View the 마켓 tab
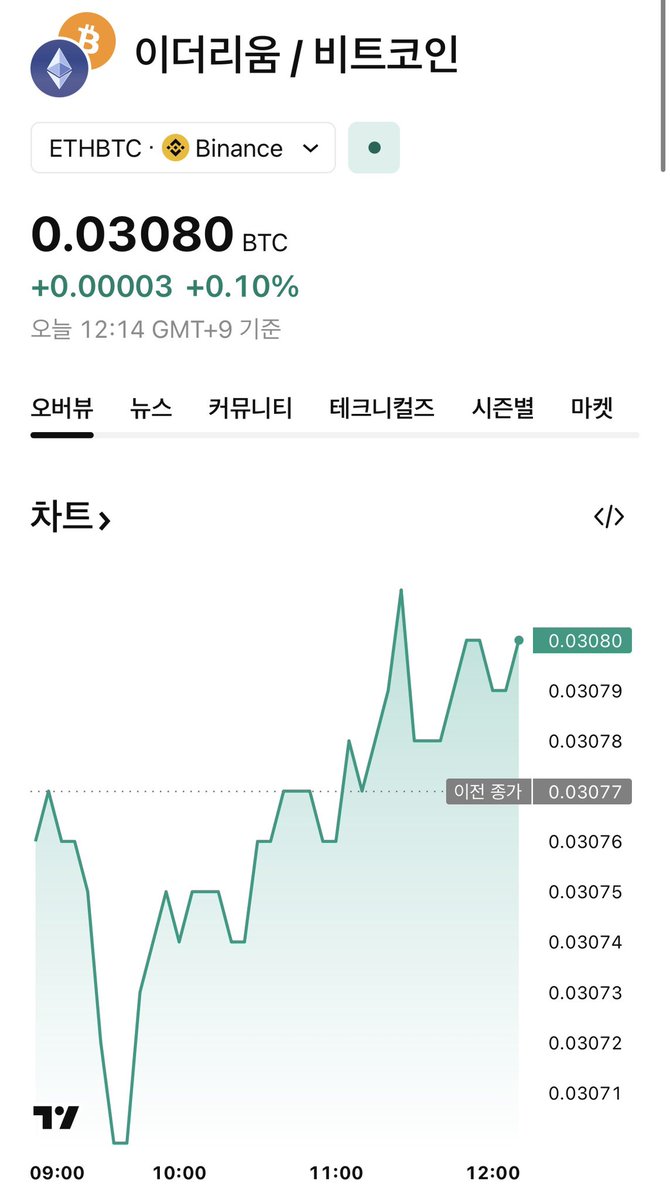The image size is (670, 1199). [x=591, y=408]
